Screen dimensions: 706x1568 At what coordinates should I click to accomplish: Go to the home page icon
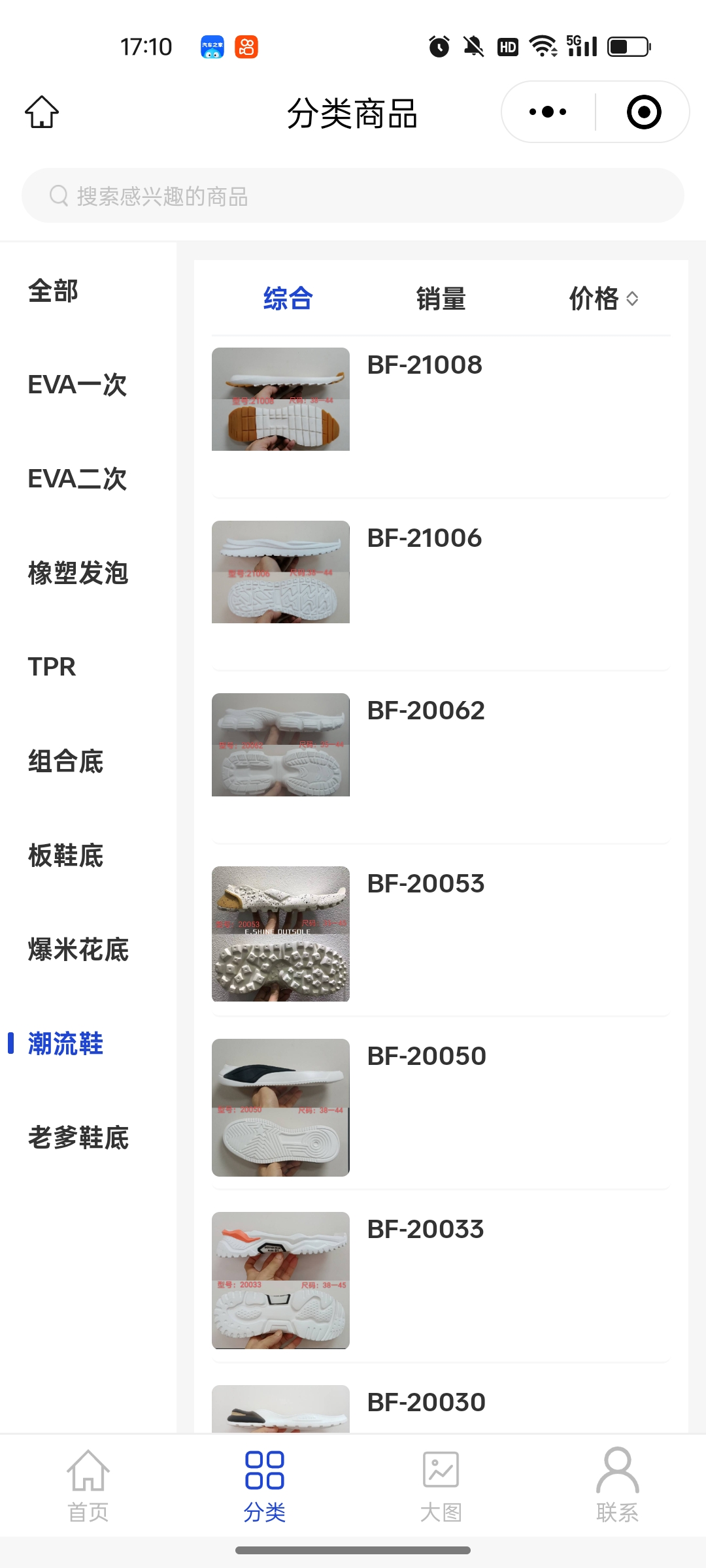click(x=42, y=112)
